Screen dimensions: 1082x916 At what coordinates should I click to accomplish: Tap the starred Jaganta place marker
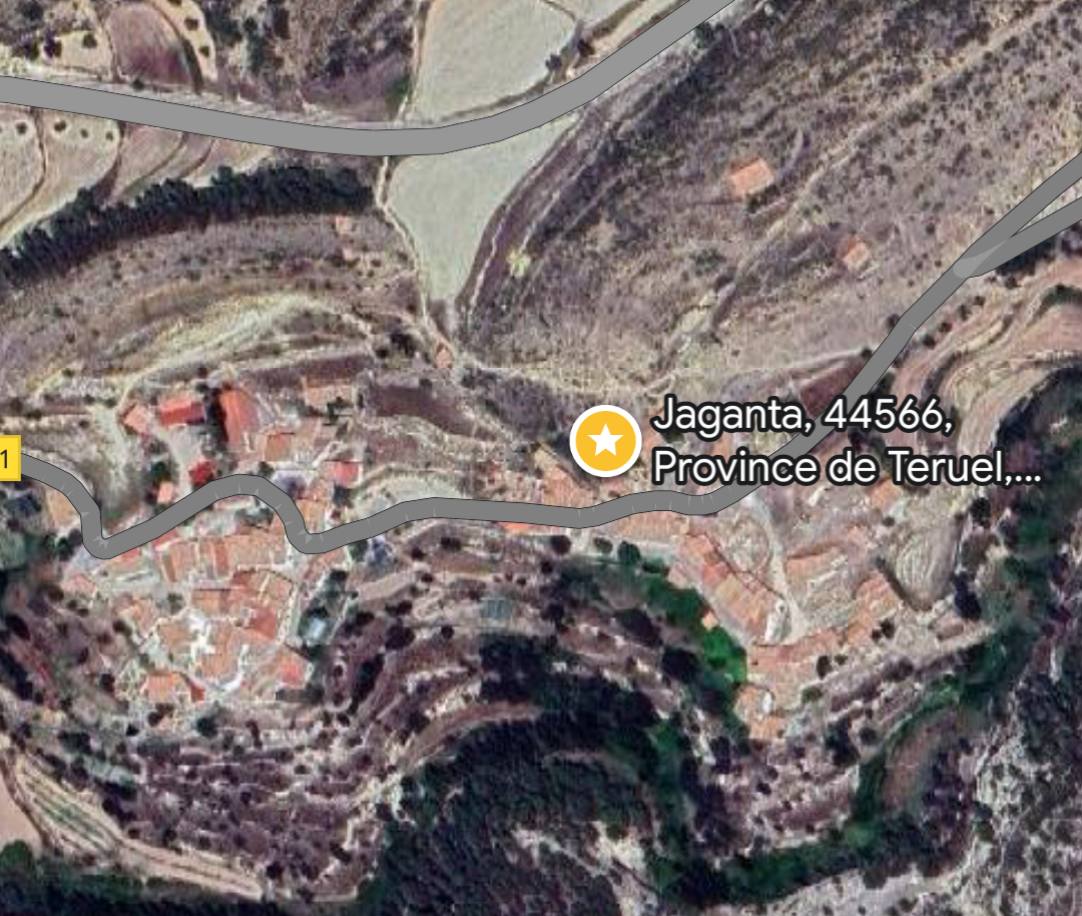tap(605, 441)
